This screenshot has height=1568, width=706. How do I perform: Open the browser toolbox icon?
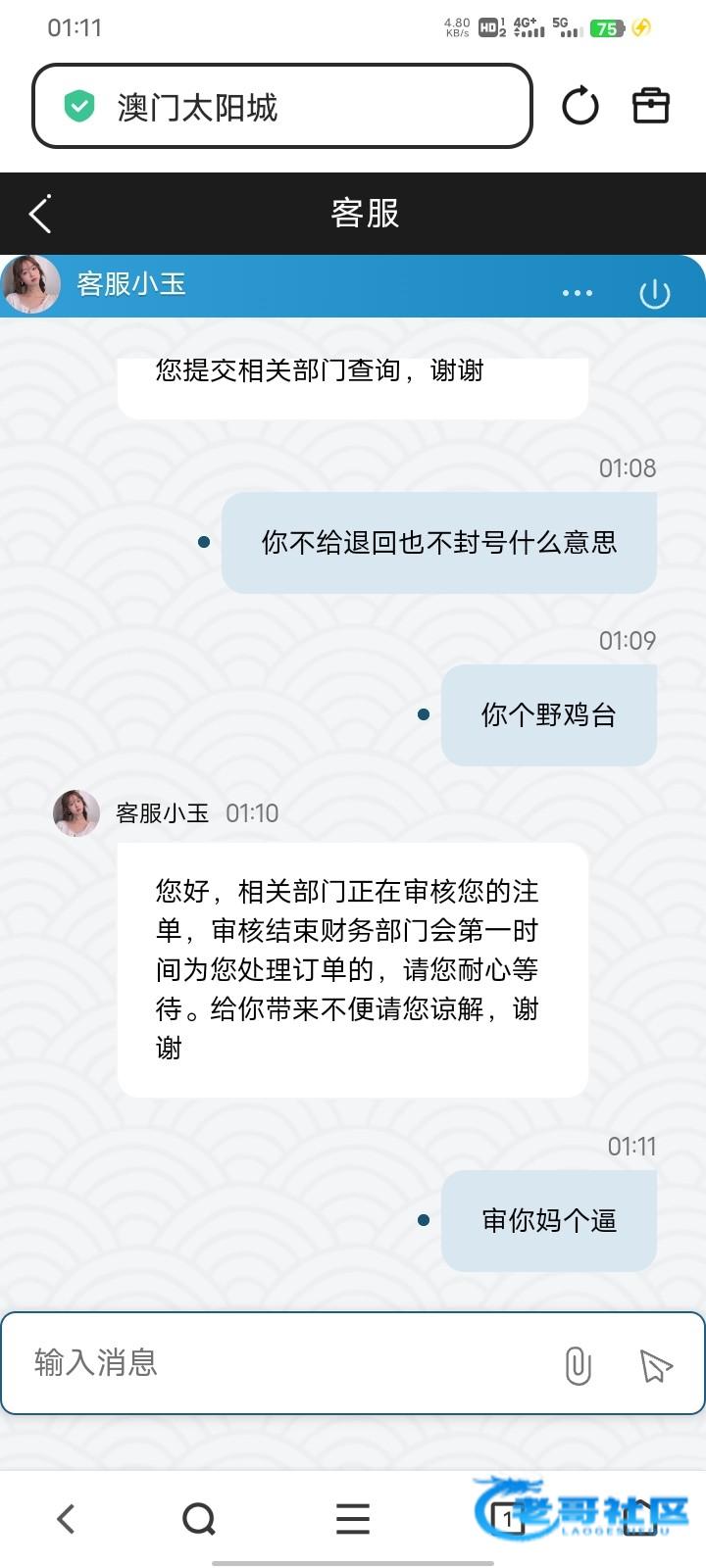click(x=650, y=106)
